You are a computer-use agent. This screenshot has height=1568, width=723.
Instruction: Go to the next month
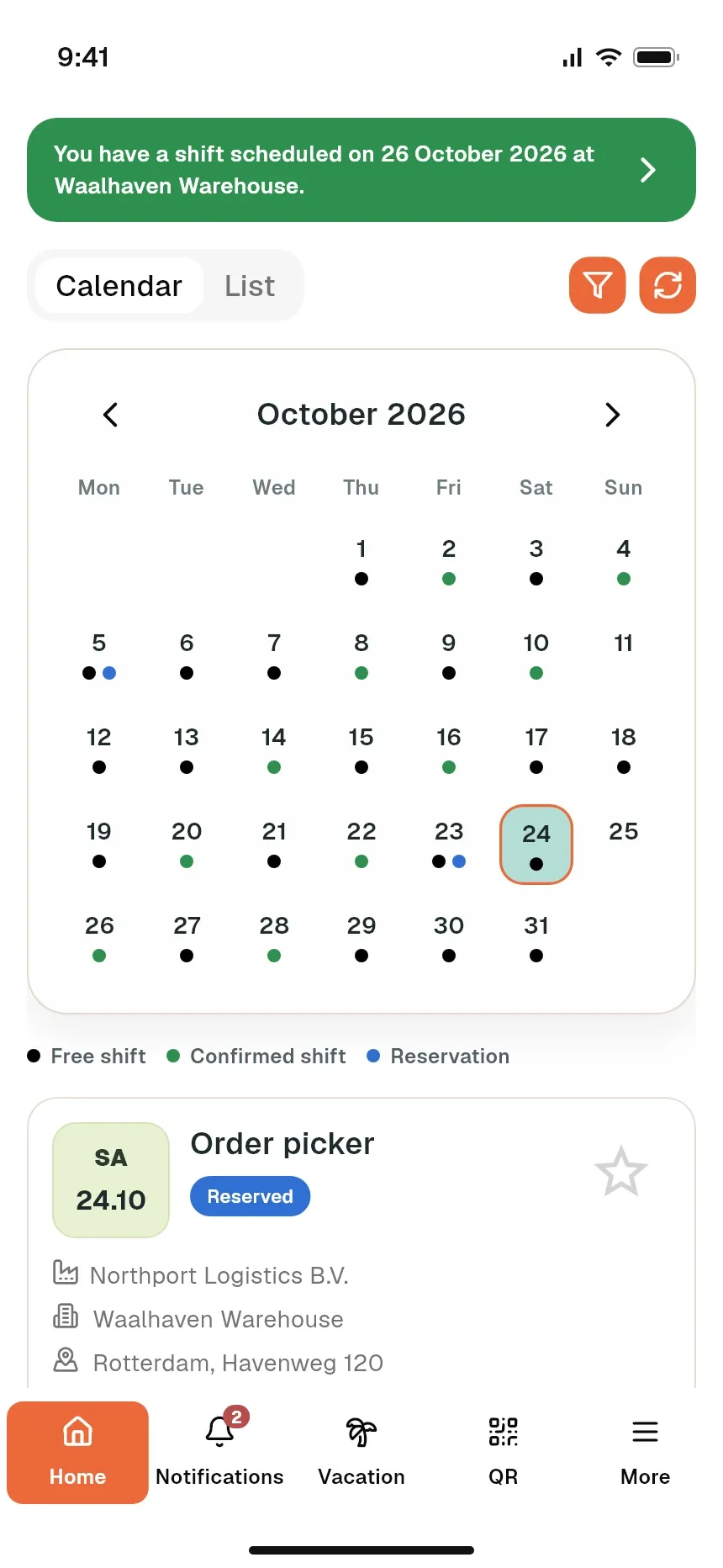click(x=613, y=415)
